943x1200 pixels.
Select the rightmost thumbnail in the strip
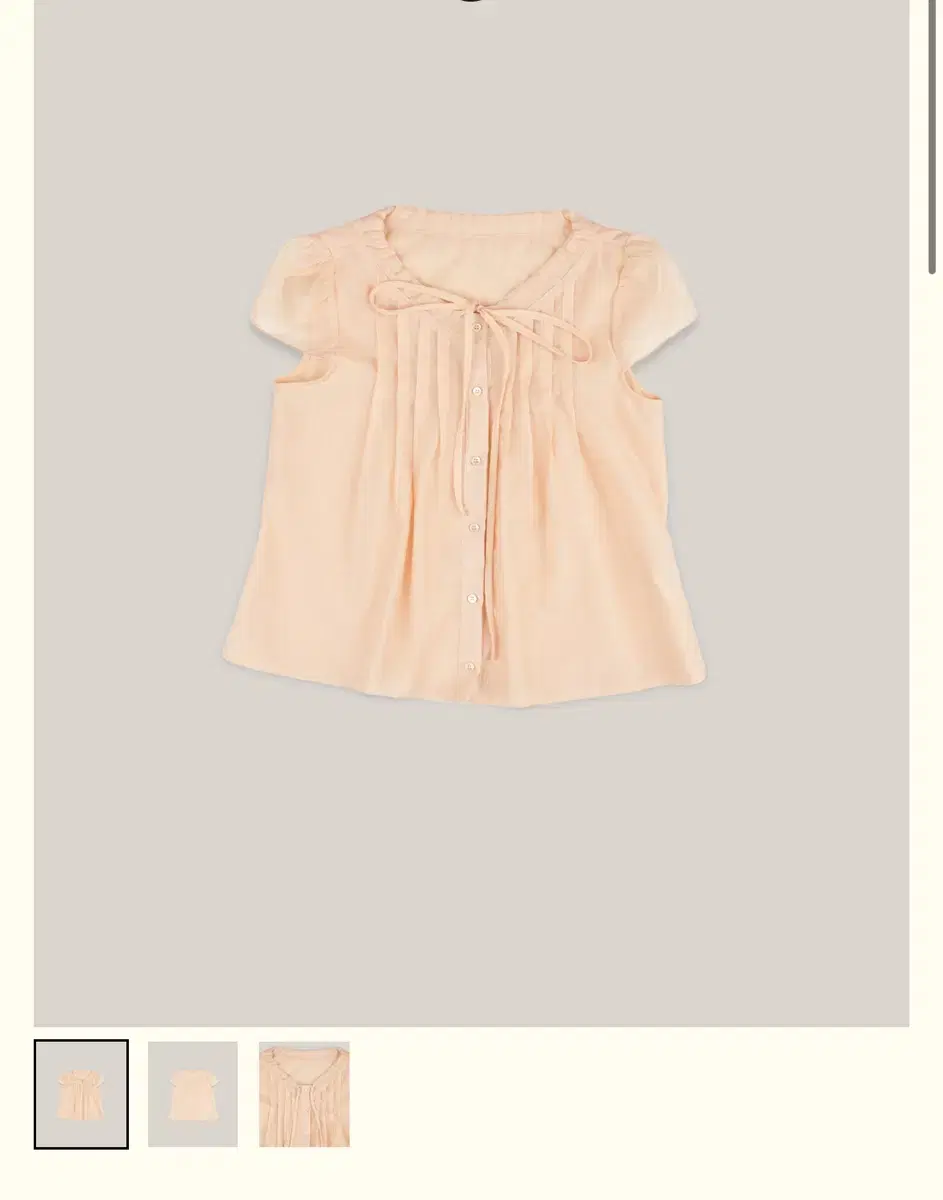(303, 1095)
